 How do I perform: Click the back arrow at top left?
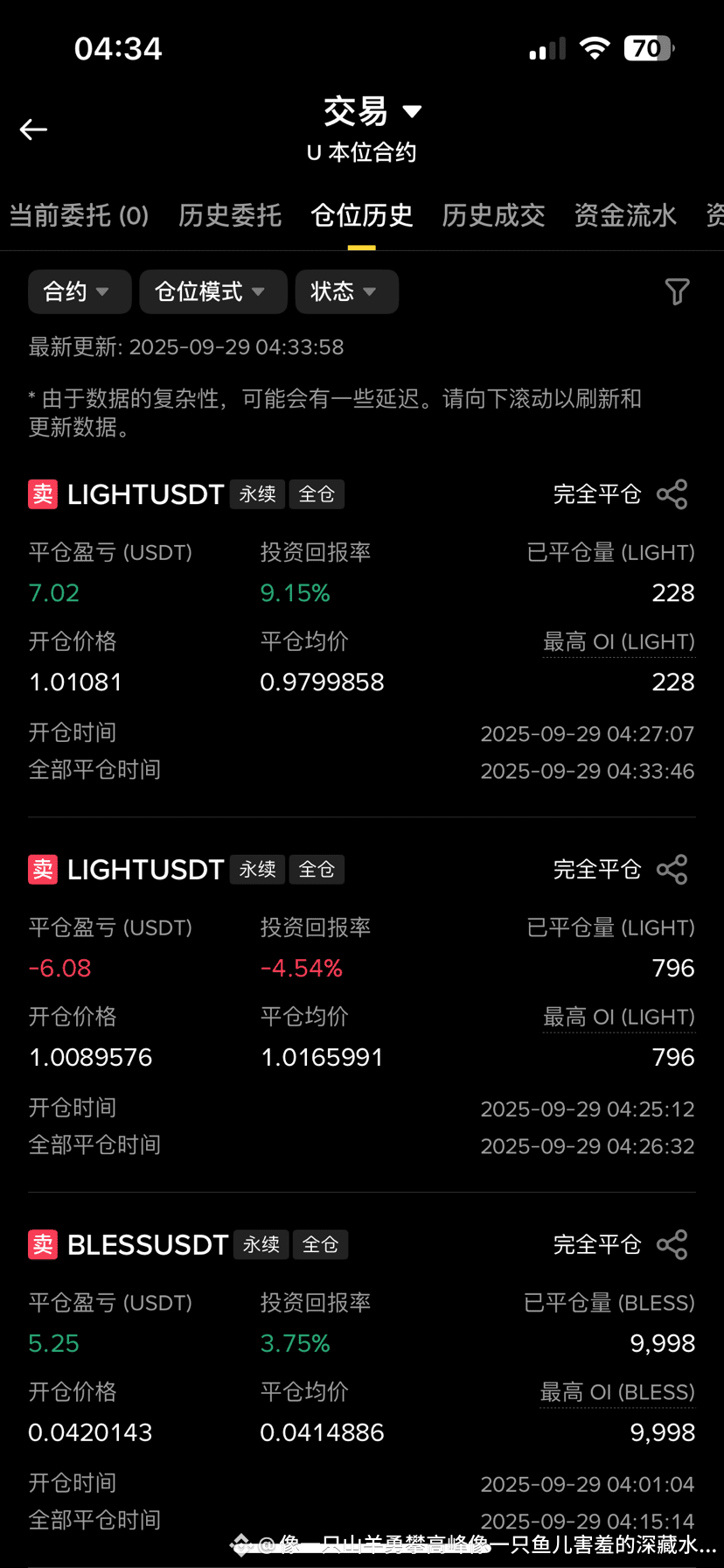pyautogui.click(x=32, y=129)
